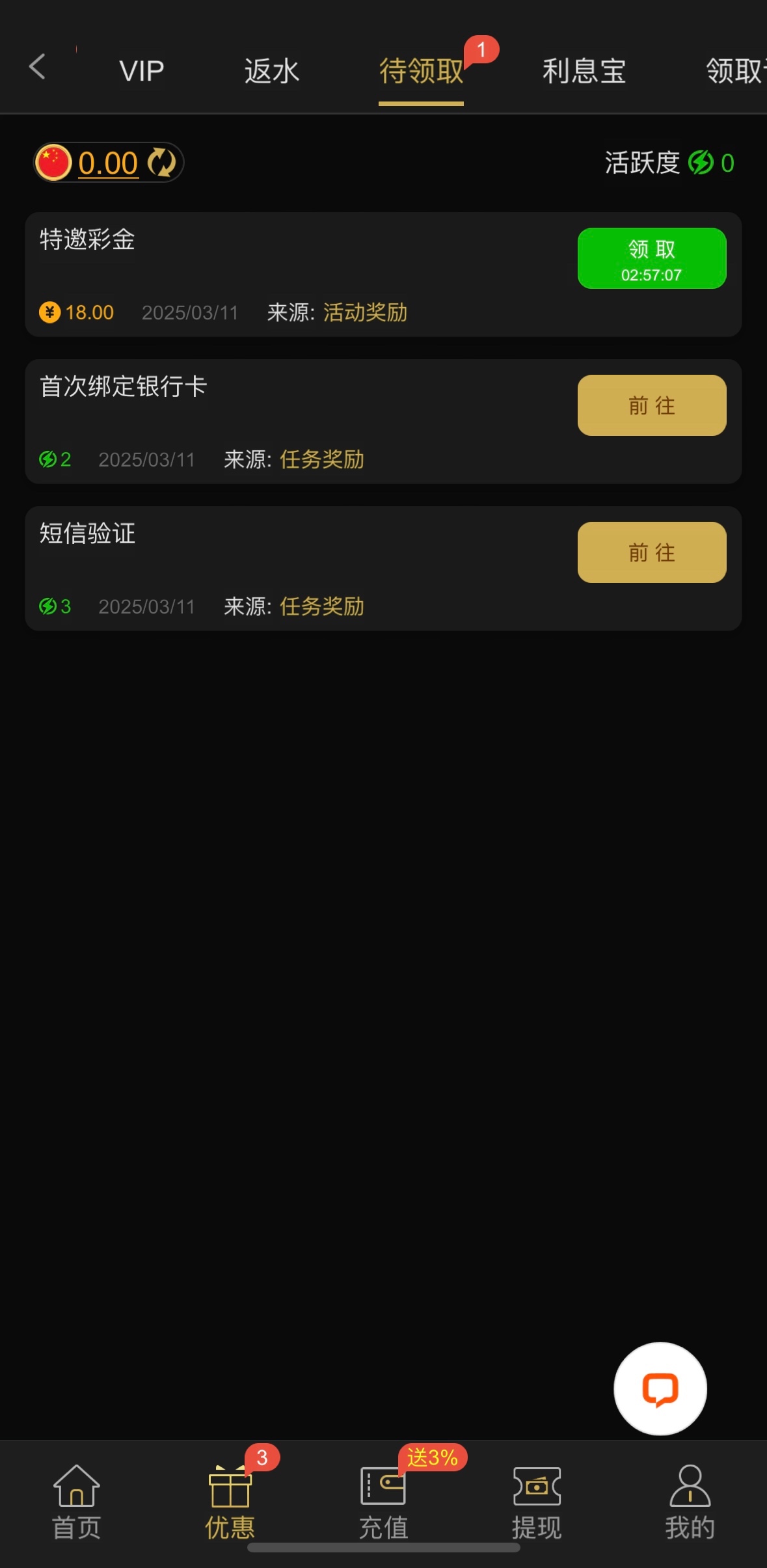Go back using the top-left arrow
The height and width of the screenshot is (1568, 767).
pyautogui.click(x=37, y=67)
